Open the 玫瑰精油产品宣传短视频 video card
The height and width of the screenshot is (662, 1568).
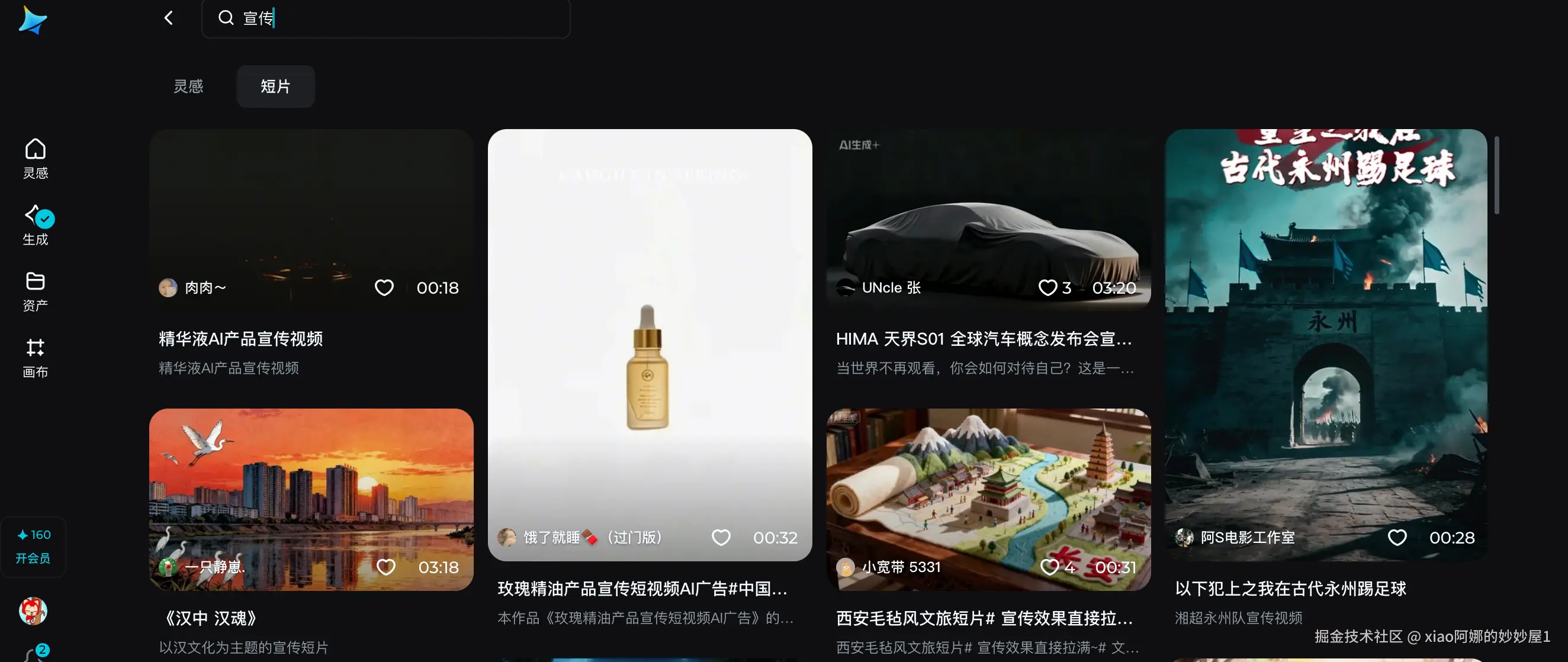click(649, 340)
